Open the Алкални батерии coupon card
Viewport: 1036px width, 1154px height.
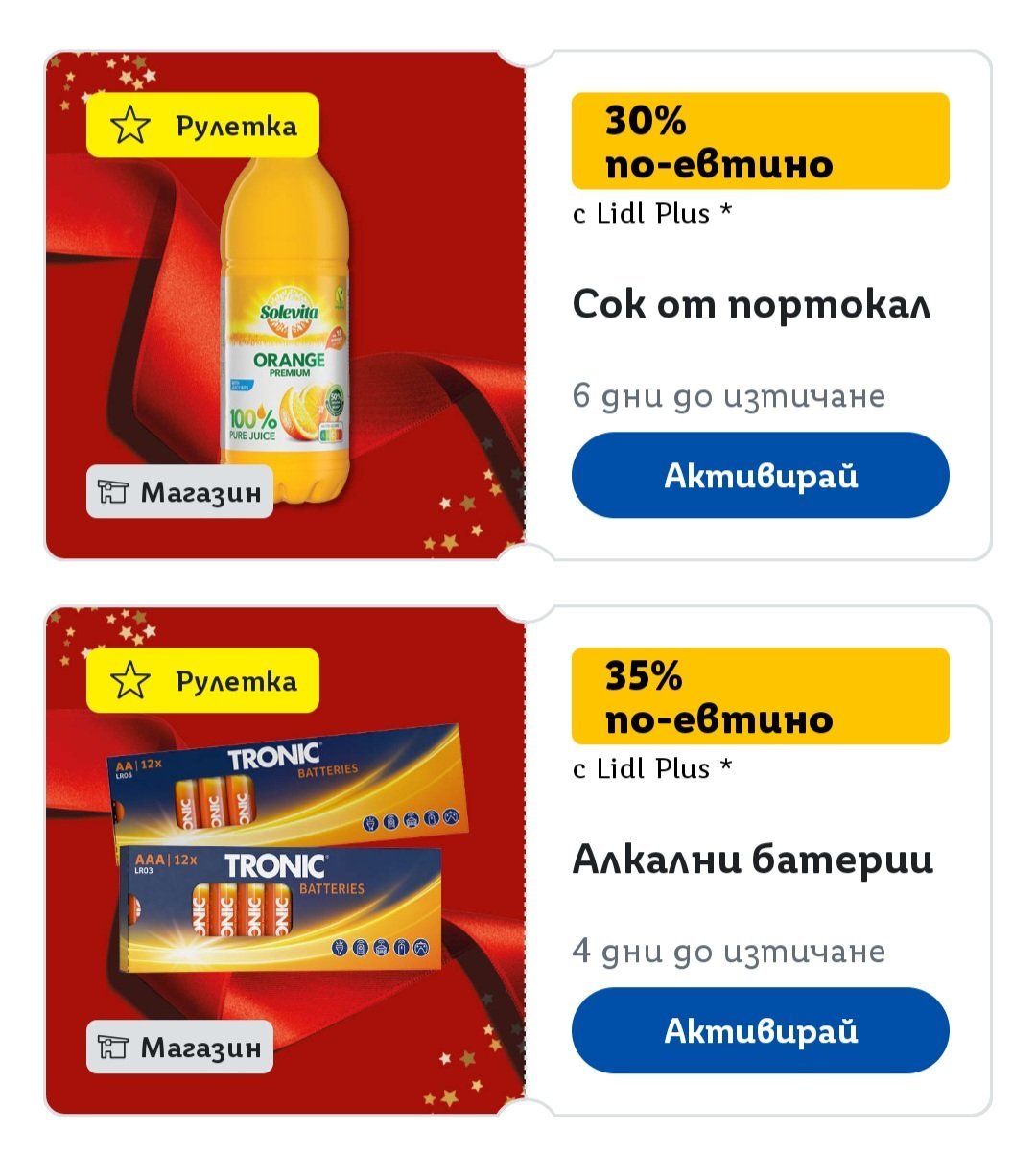751,860
